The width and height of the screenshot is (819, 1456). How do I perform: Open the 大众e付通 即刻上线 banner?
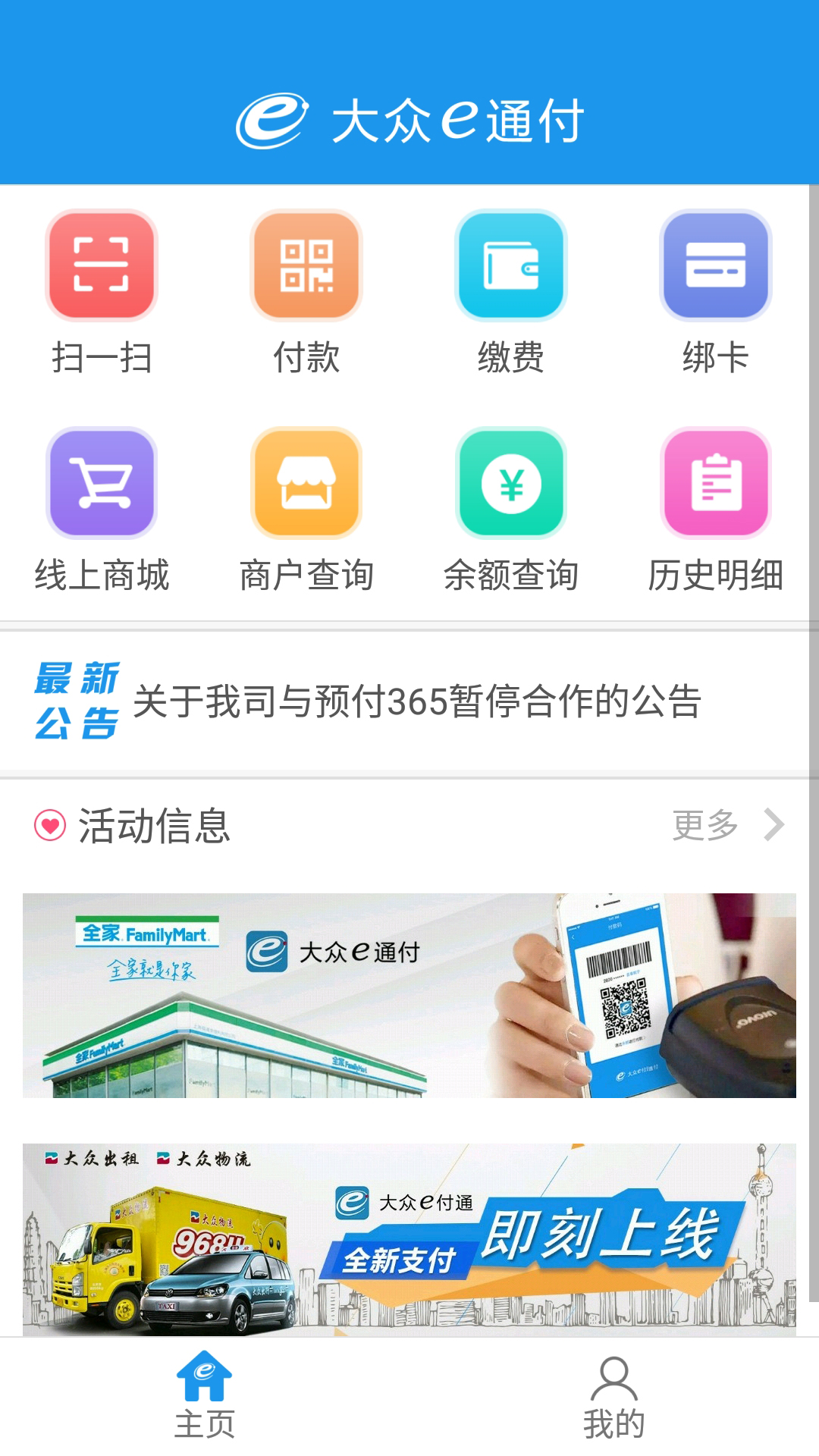point(409,1232)
